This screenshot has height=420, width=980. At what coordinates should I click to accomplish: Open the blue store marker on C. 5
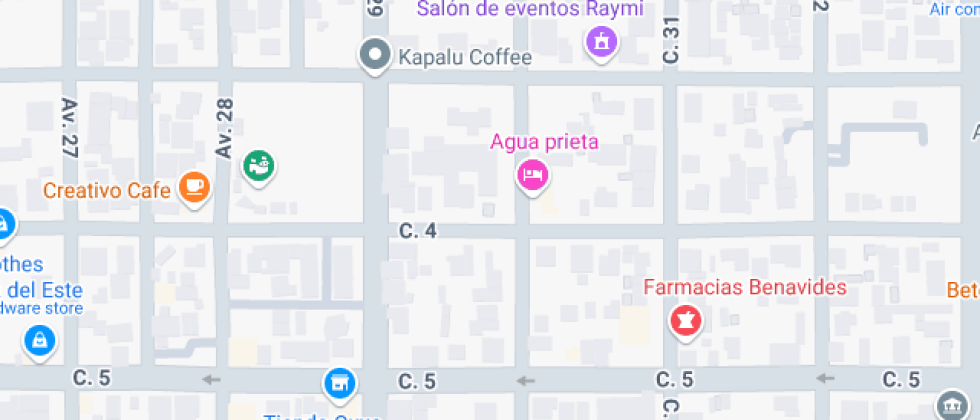339,382
